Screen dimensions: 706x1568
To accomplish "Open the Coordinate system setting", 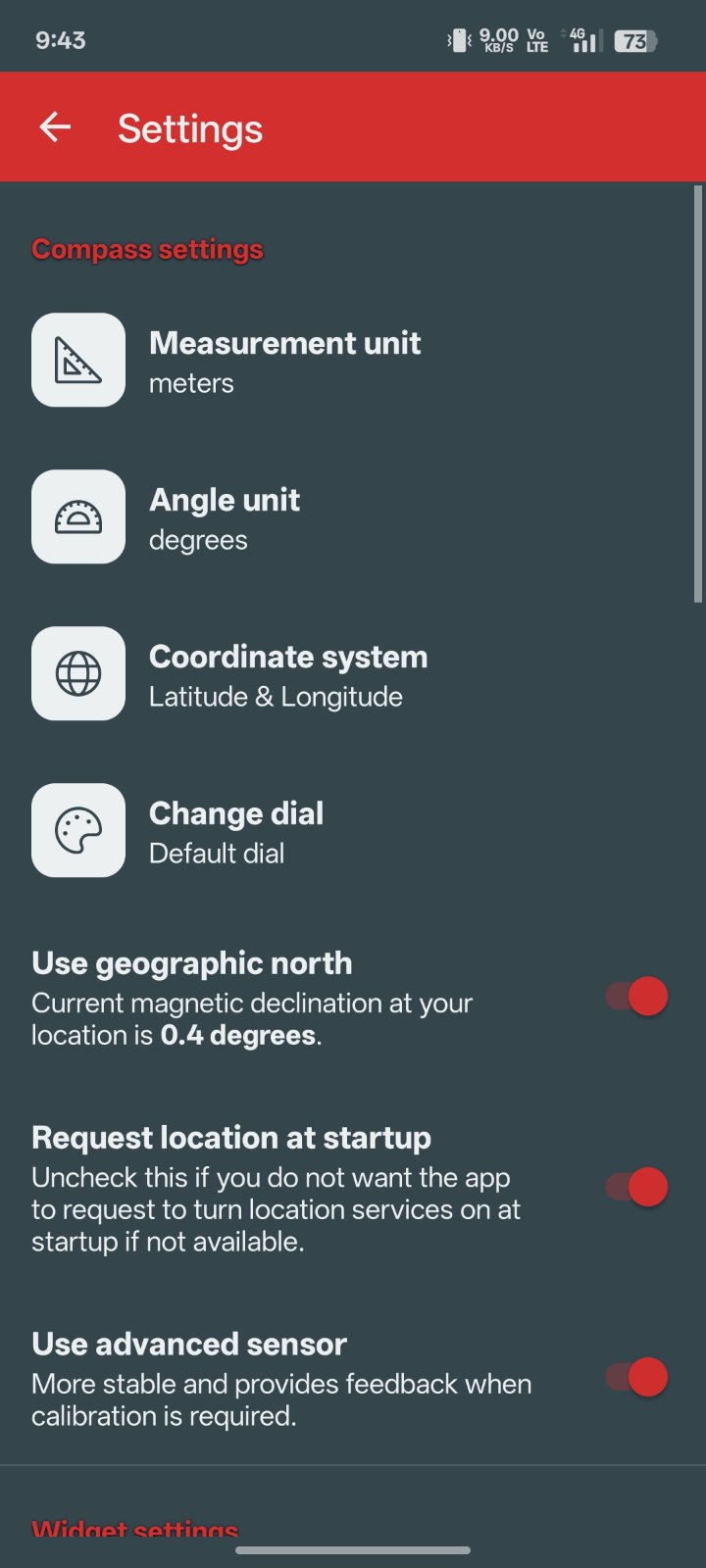I will tap(287, 674).
